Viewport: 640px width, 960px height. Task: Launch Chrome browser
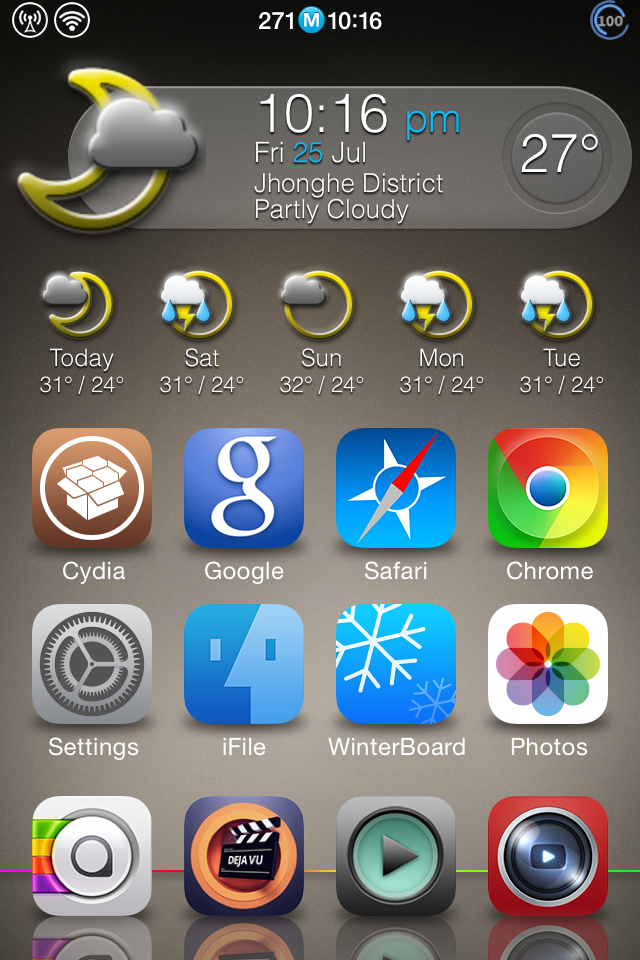pos(548,488)
